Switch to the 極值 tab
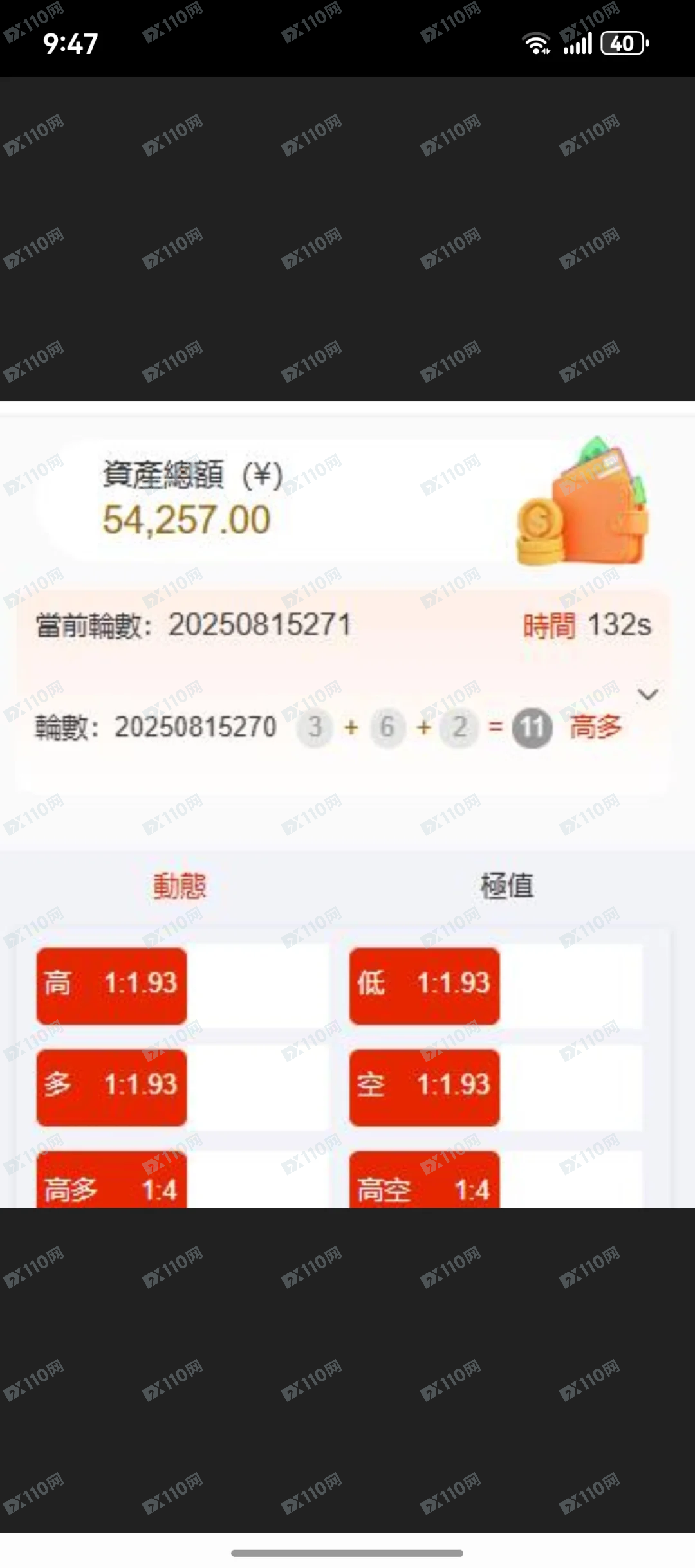695x1568 pixels. [x=507, y=886]
